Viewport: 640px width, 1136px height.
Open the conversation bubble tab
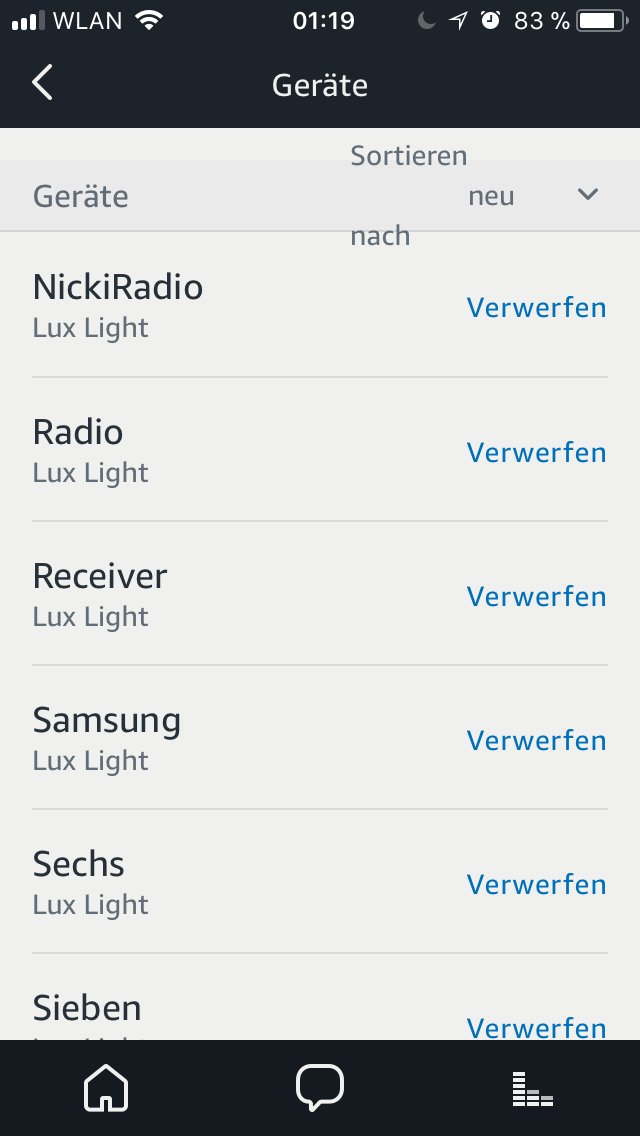(320, 1087)
